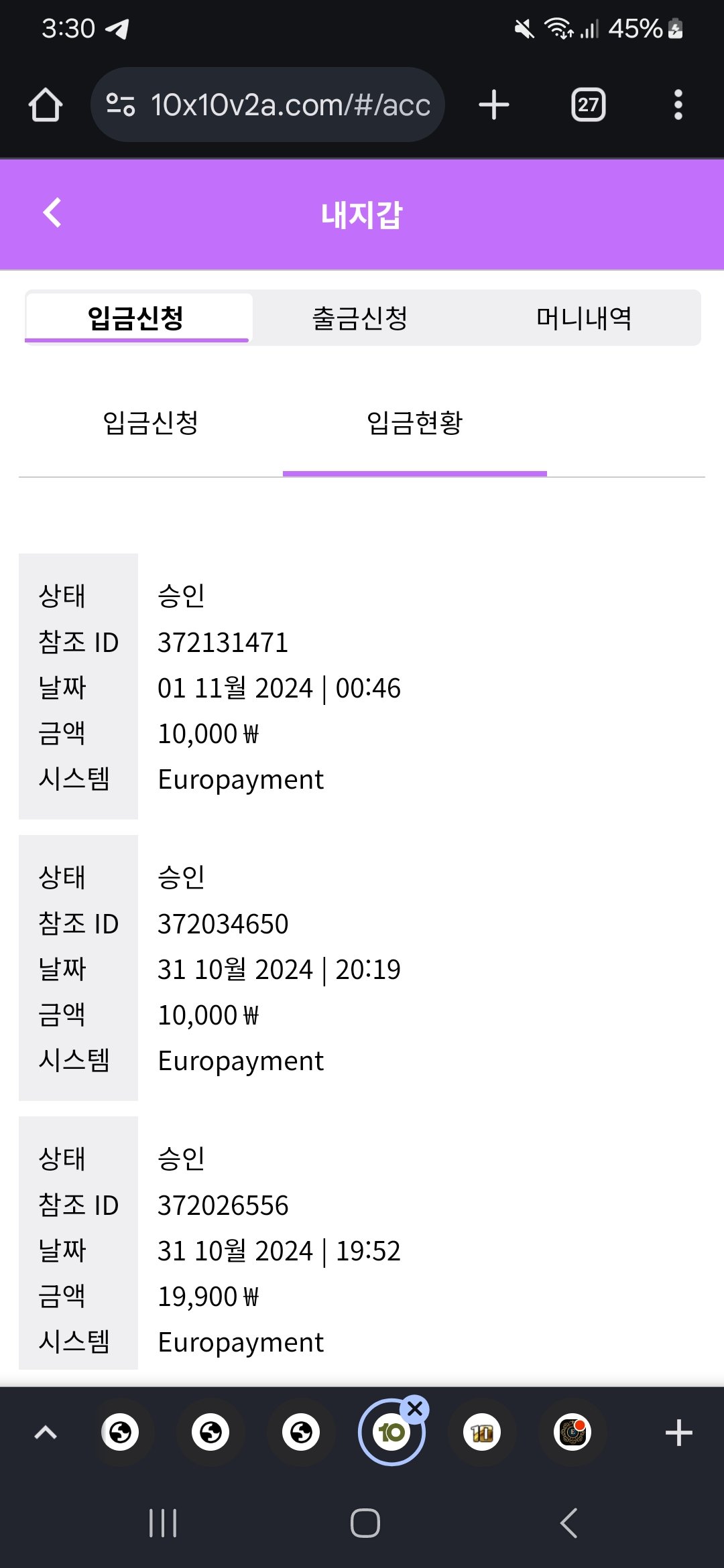Edit the 10x10v2a.com address bar
The image size is (724, 1568).
coord(290,105)
